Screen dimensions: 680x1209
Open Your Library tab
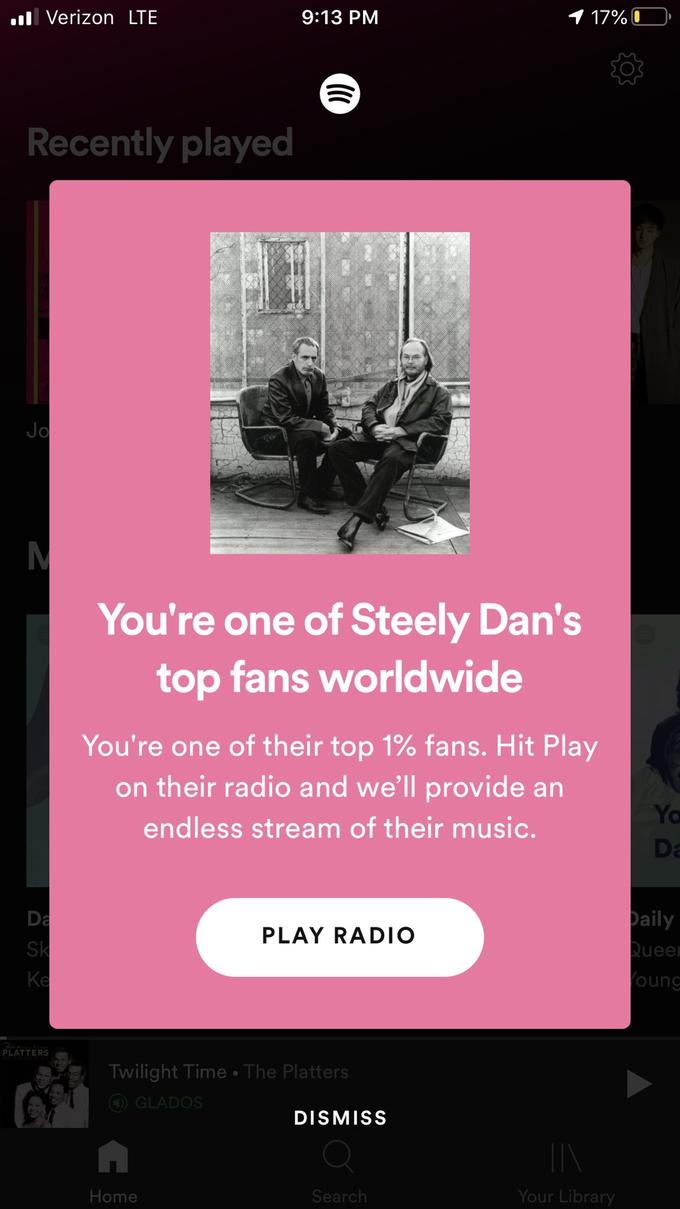565,1170
